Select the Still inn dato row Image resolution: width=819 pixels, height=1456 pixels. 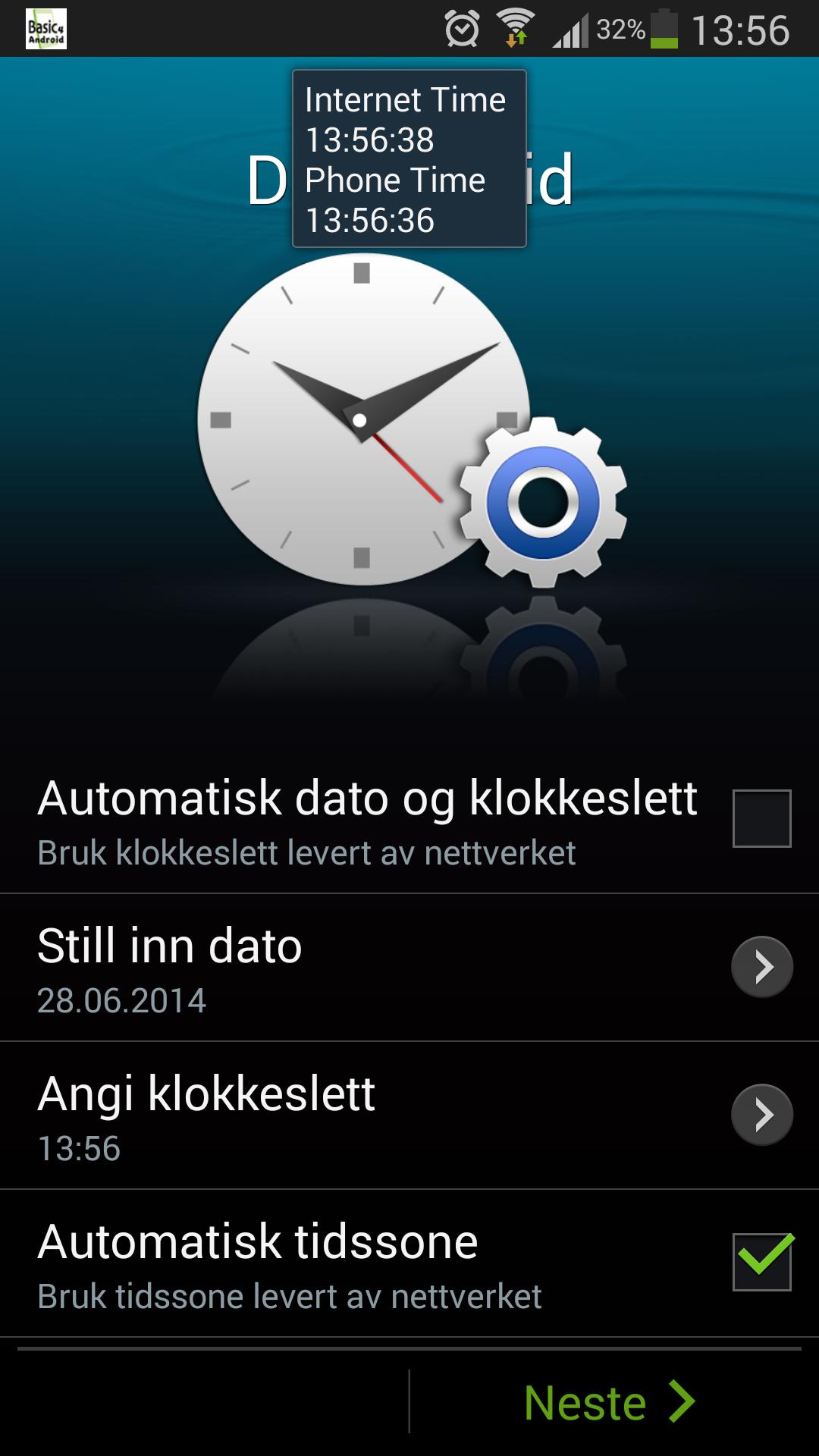click(303, 967)
